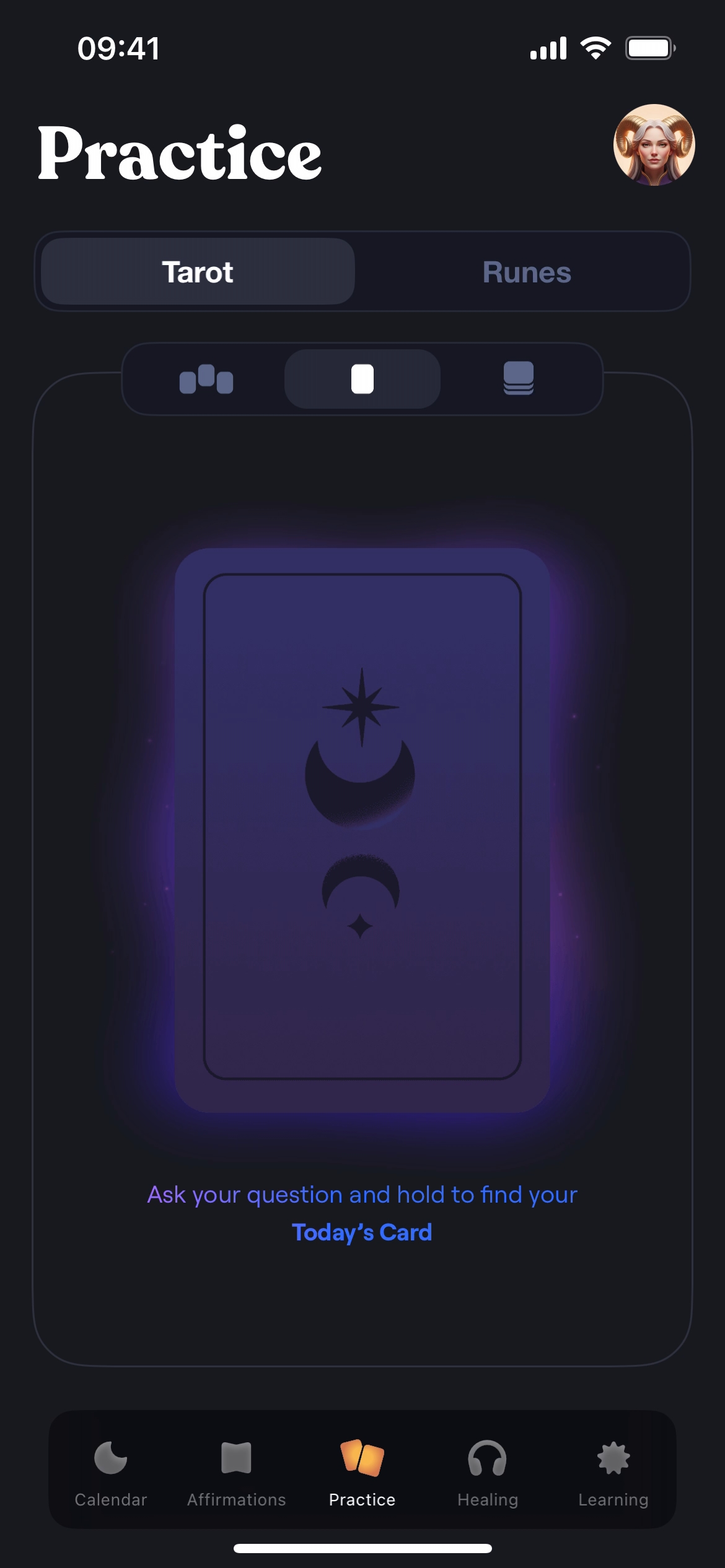
Task: Select the Tarot segment
Action: 198,272
